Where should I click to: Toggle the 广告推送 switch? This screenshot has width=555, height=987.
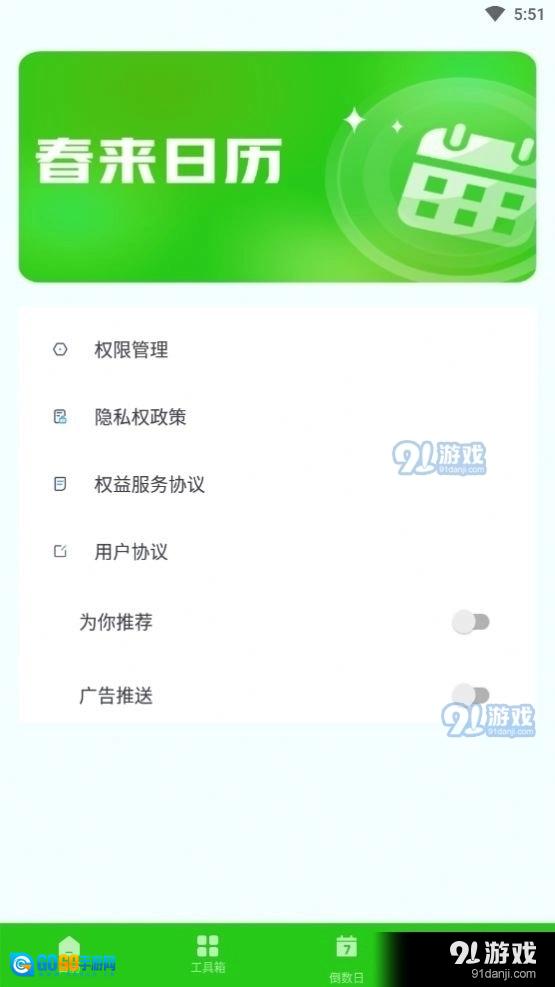pyautogui.click(x=471, y=695)
